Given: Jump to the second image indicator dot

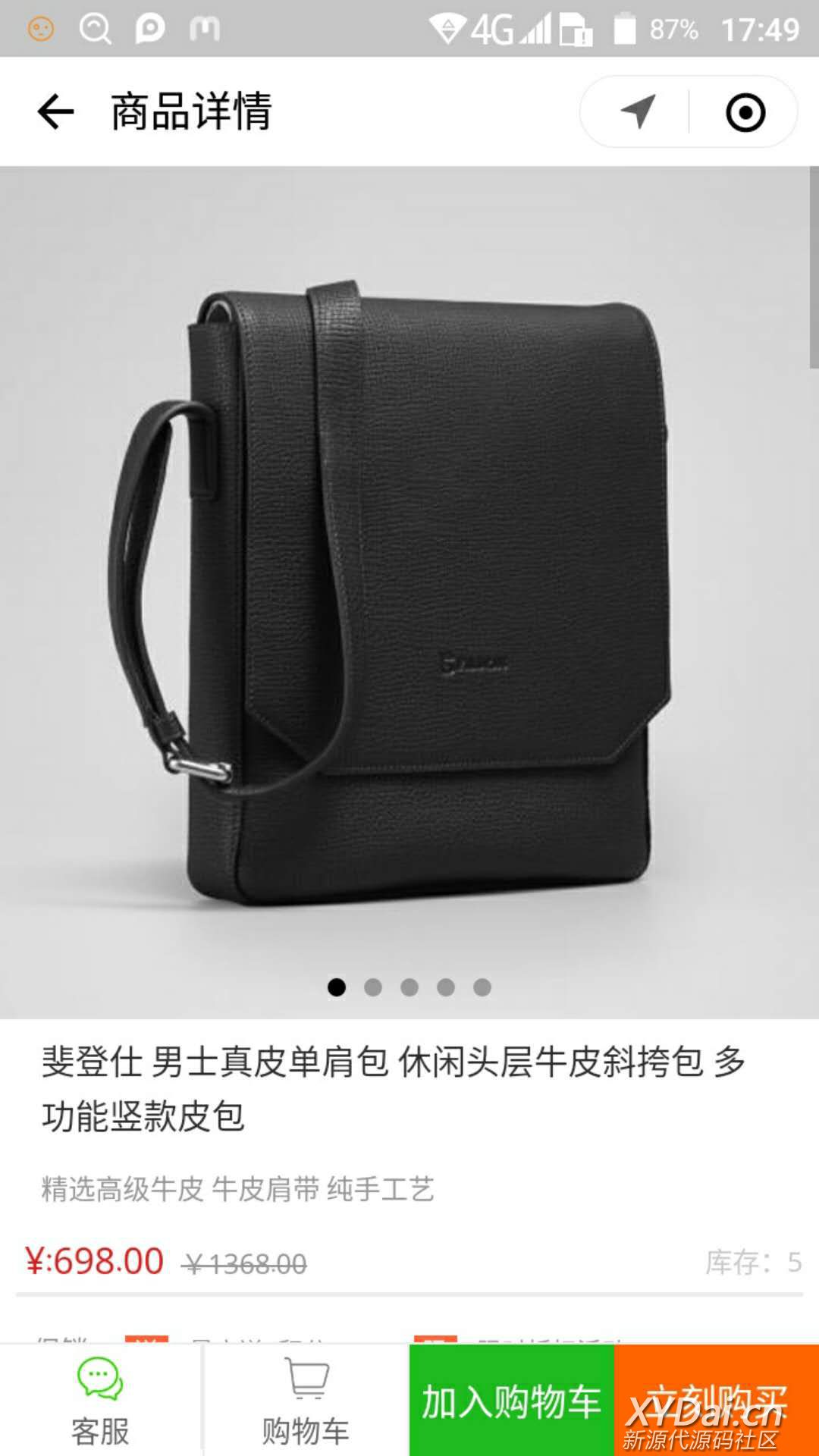Looking at the screenshot, I should [x=373, y=987].
